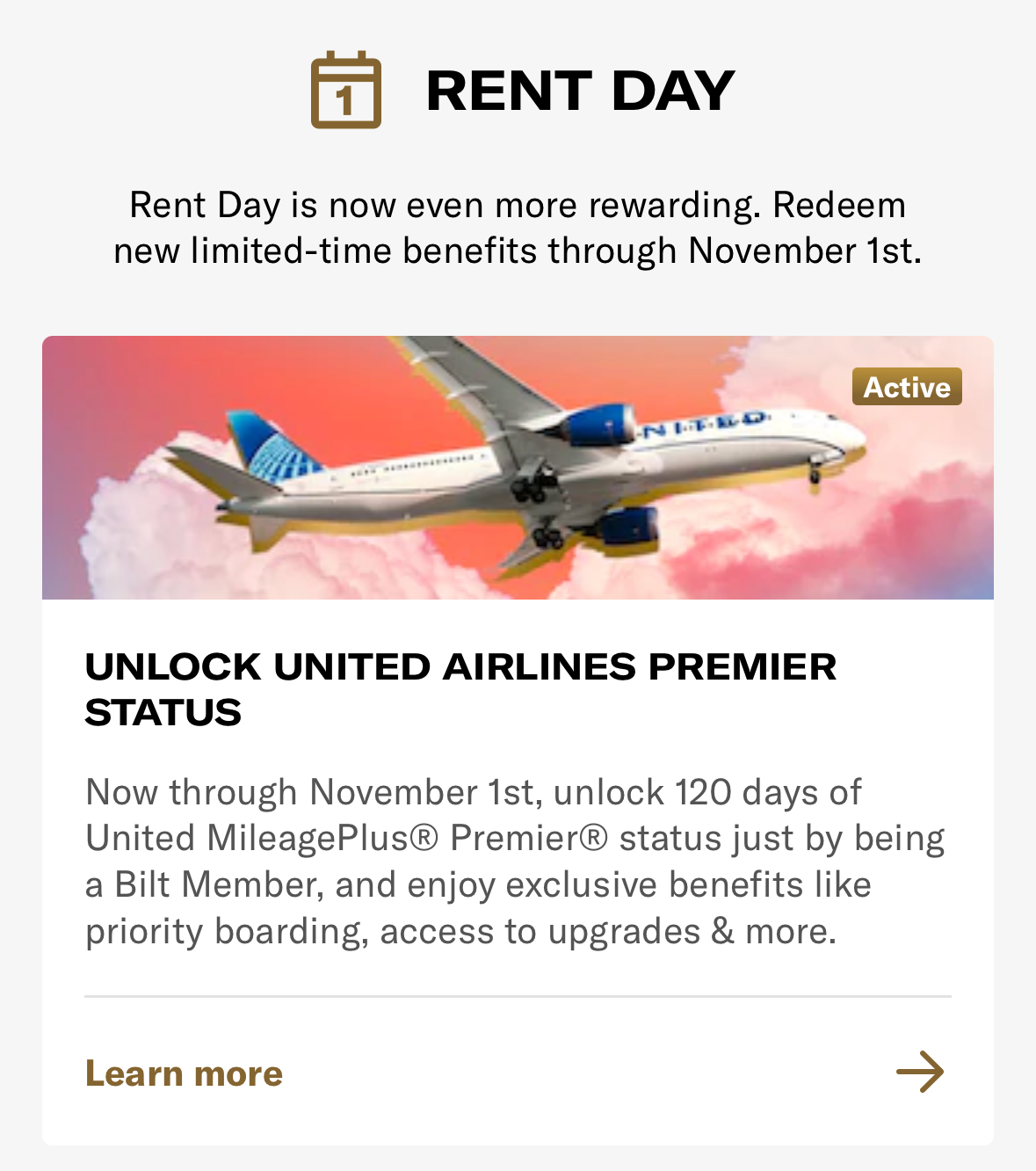Click the divider line above Learn more
Image resolution: width=1036 pixels, height=1171 pixels.
point(518,995)
